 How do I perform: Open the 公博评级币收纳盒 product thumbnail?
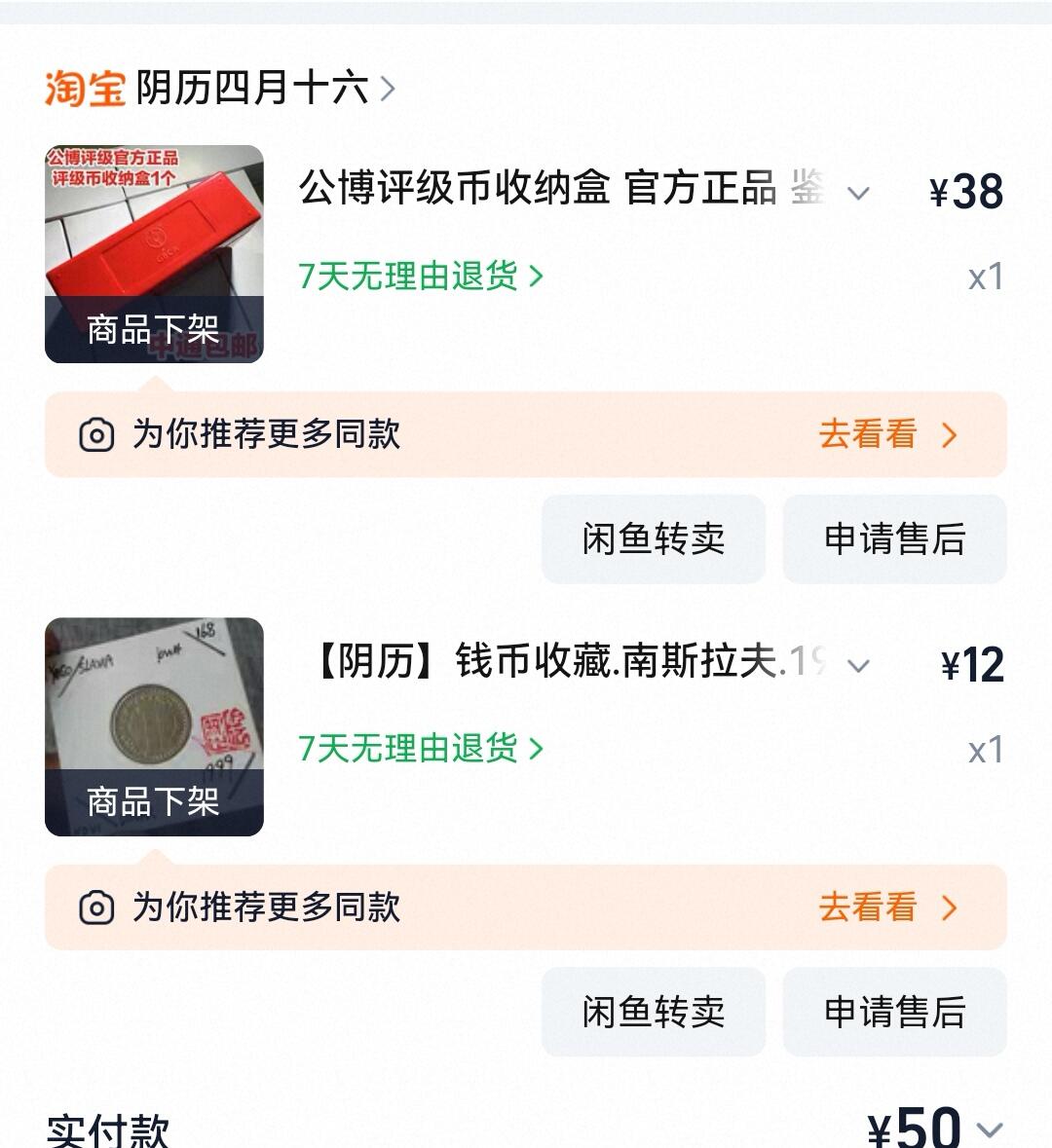[x=154, y=254]
